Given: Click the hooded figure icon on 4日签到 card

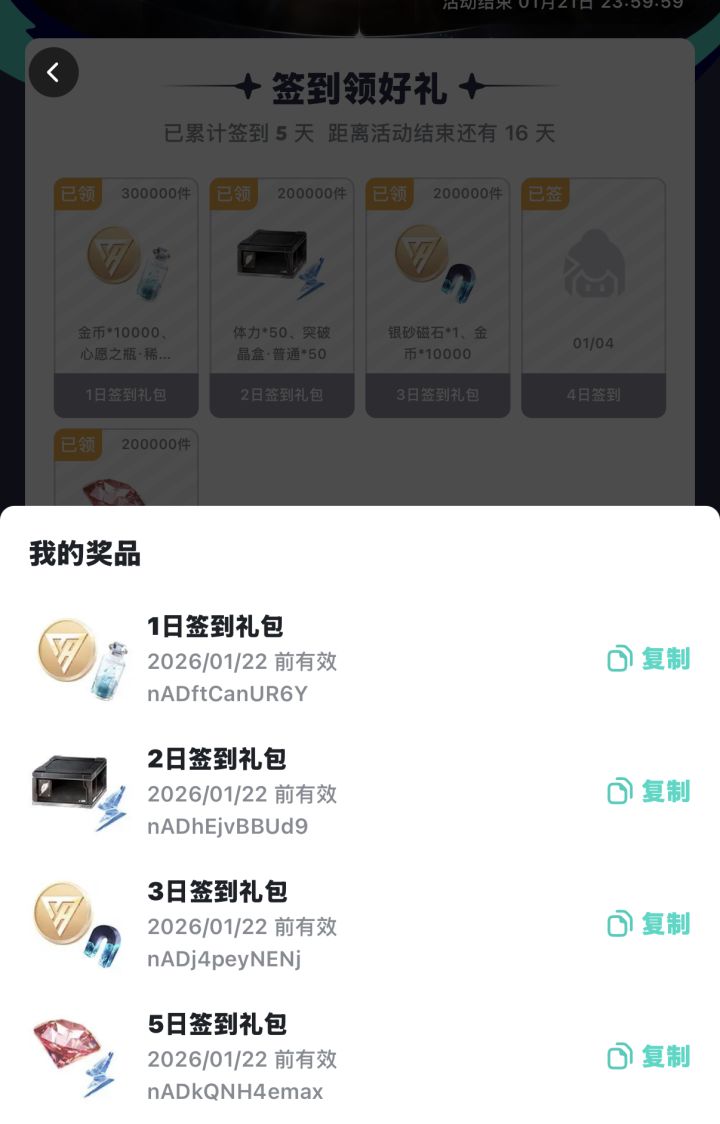Looking at the screenshot, I should 593,265.
